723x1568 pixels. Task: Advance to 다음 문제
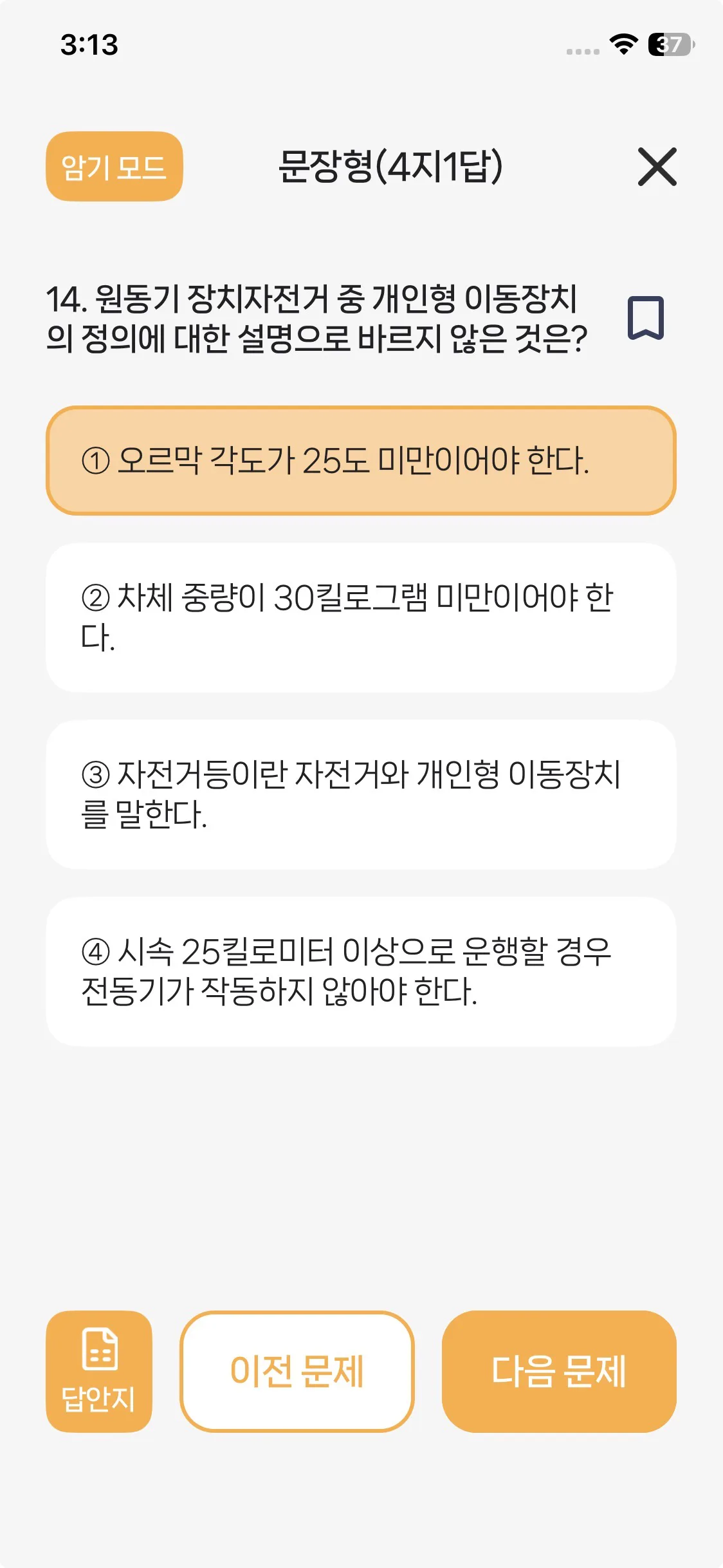(x=559, y=1371)
